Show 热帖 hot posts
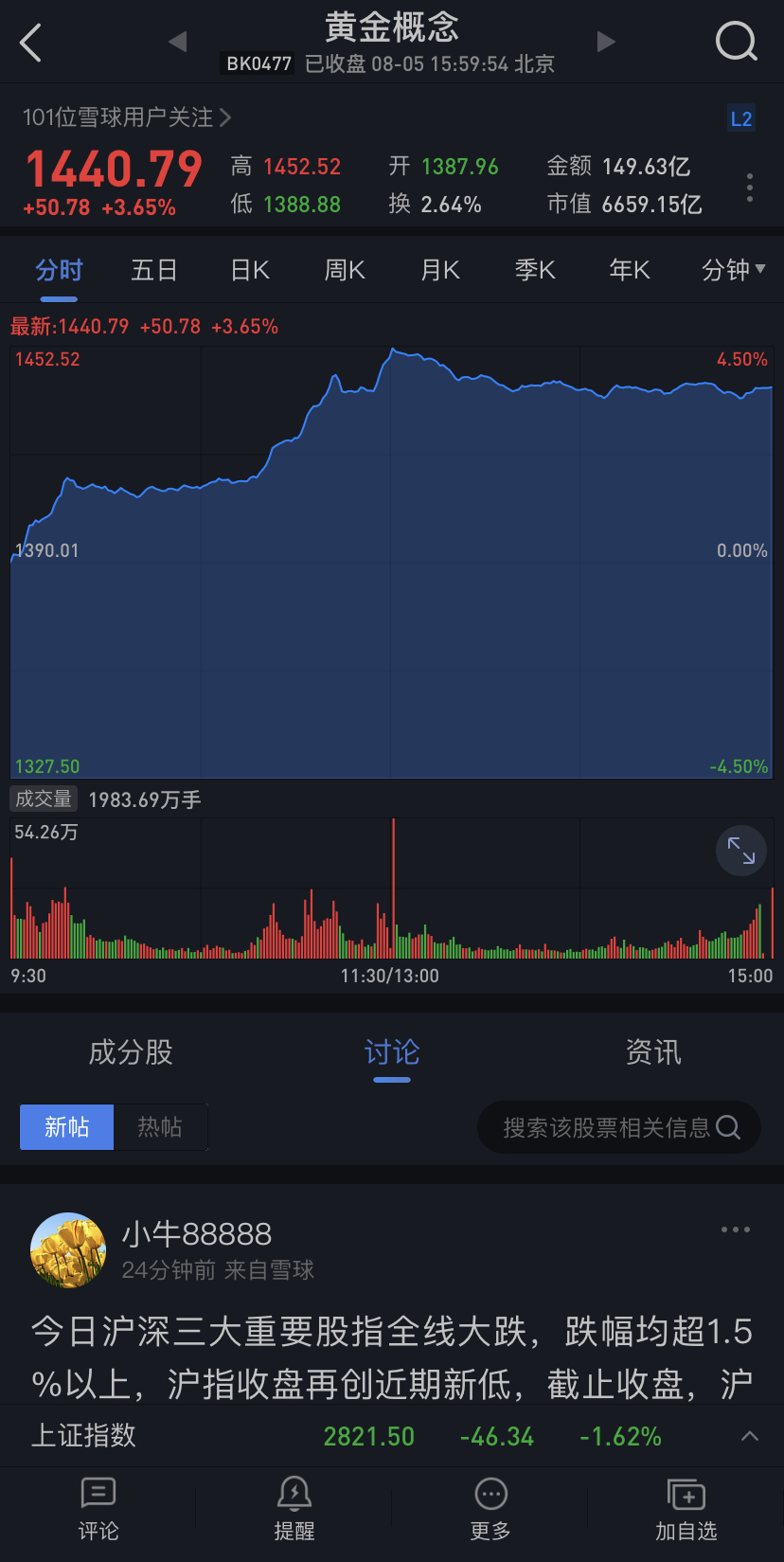 pos(160,1127)
